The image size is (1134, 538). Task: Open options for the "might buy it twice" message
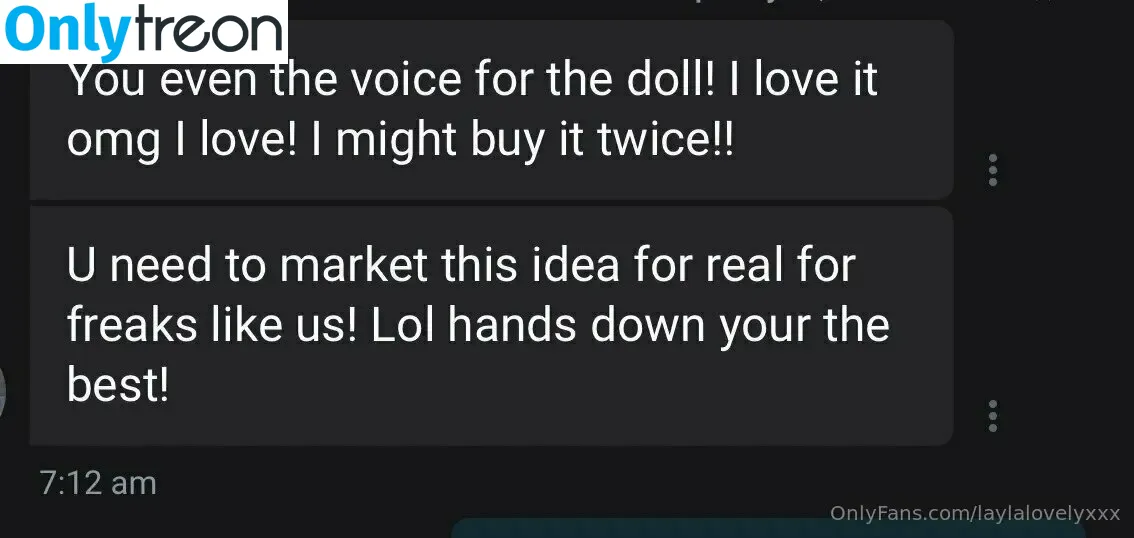click(x=992, y=170)
